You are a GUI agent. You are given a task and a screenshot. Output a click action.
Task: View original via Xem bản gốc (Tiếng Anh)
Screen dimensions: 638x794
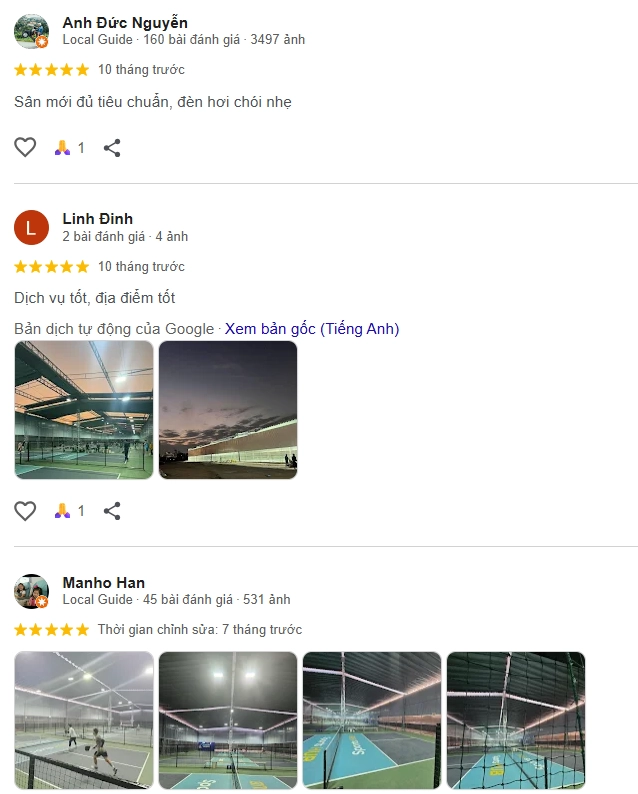click(311, 329)
